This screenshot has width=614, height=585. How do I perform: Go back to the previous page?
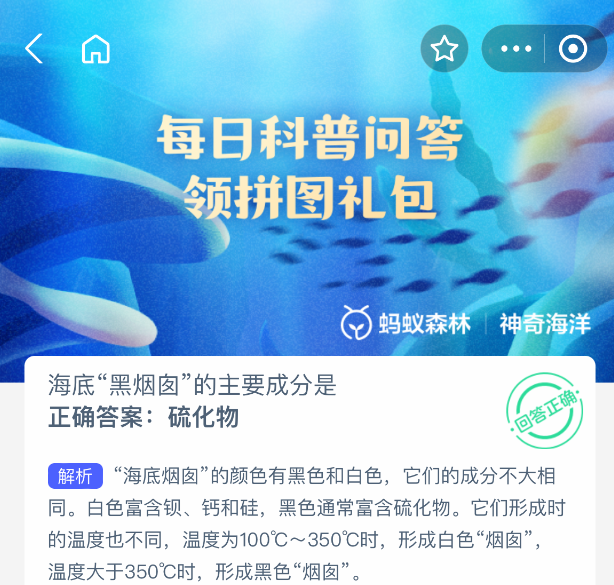[34, 49]
